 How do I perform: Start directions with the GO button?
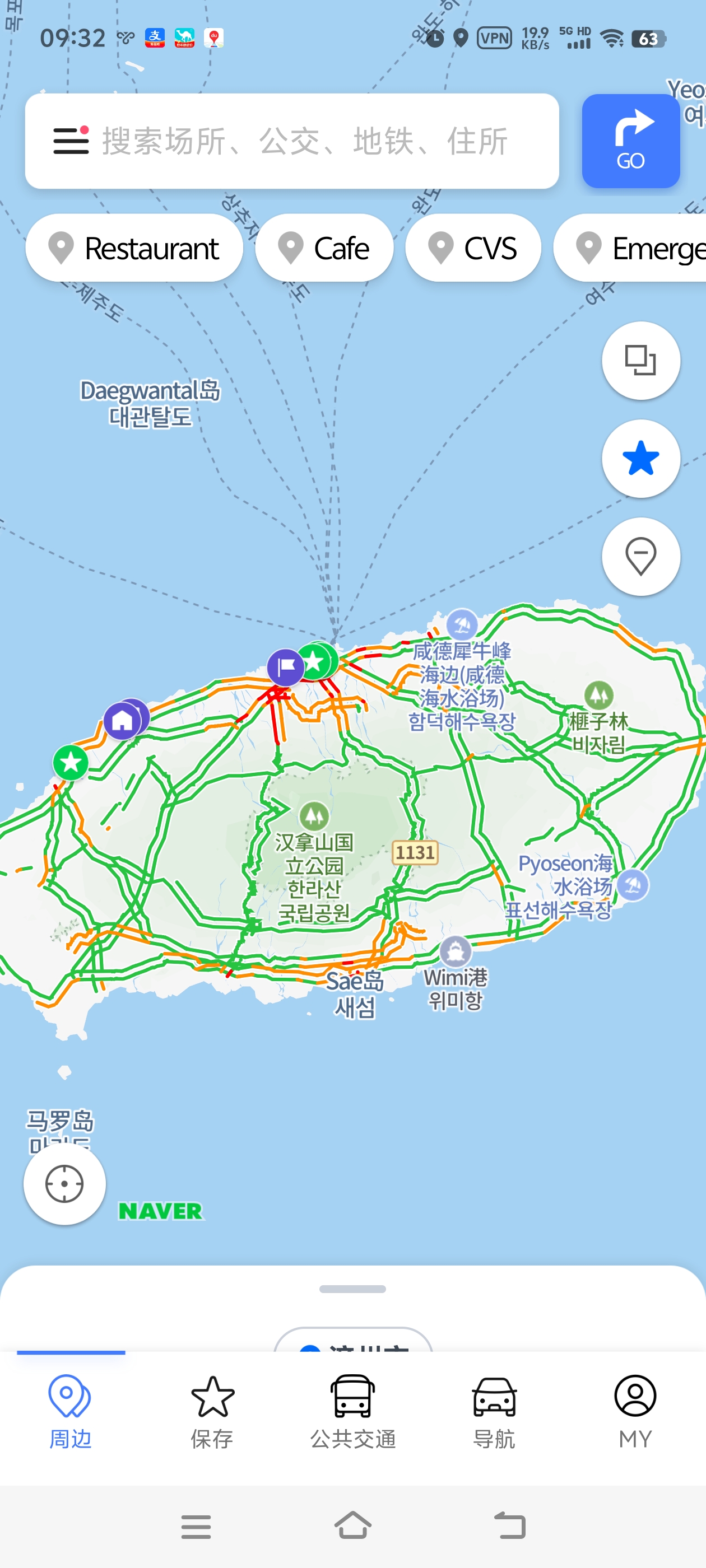[x=630, y=141]
